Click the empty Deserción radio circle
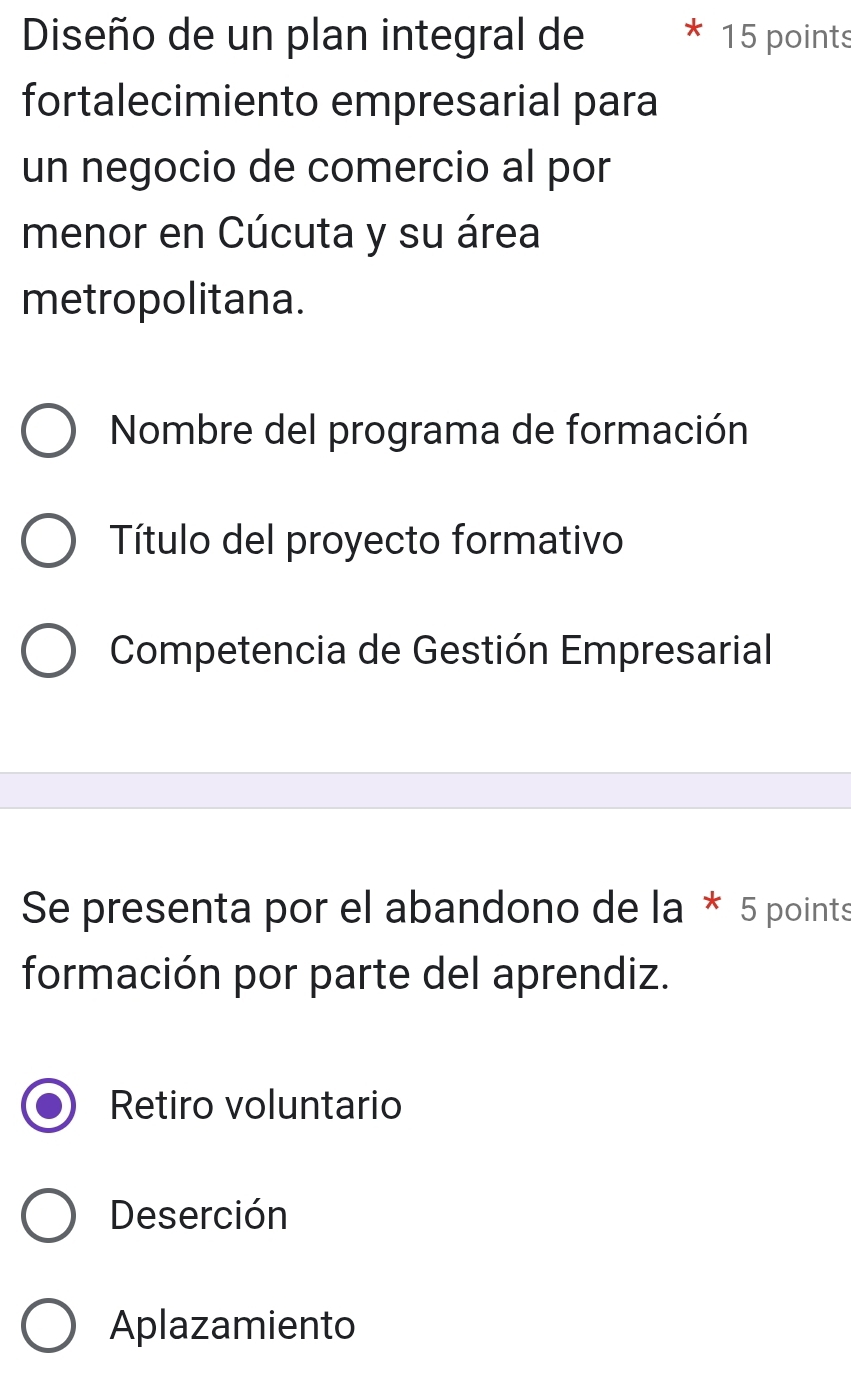This screenshot has width=851, height=1398. click(47, 1215)
